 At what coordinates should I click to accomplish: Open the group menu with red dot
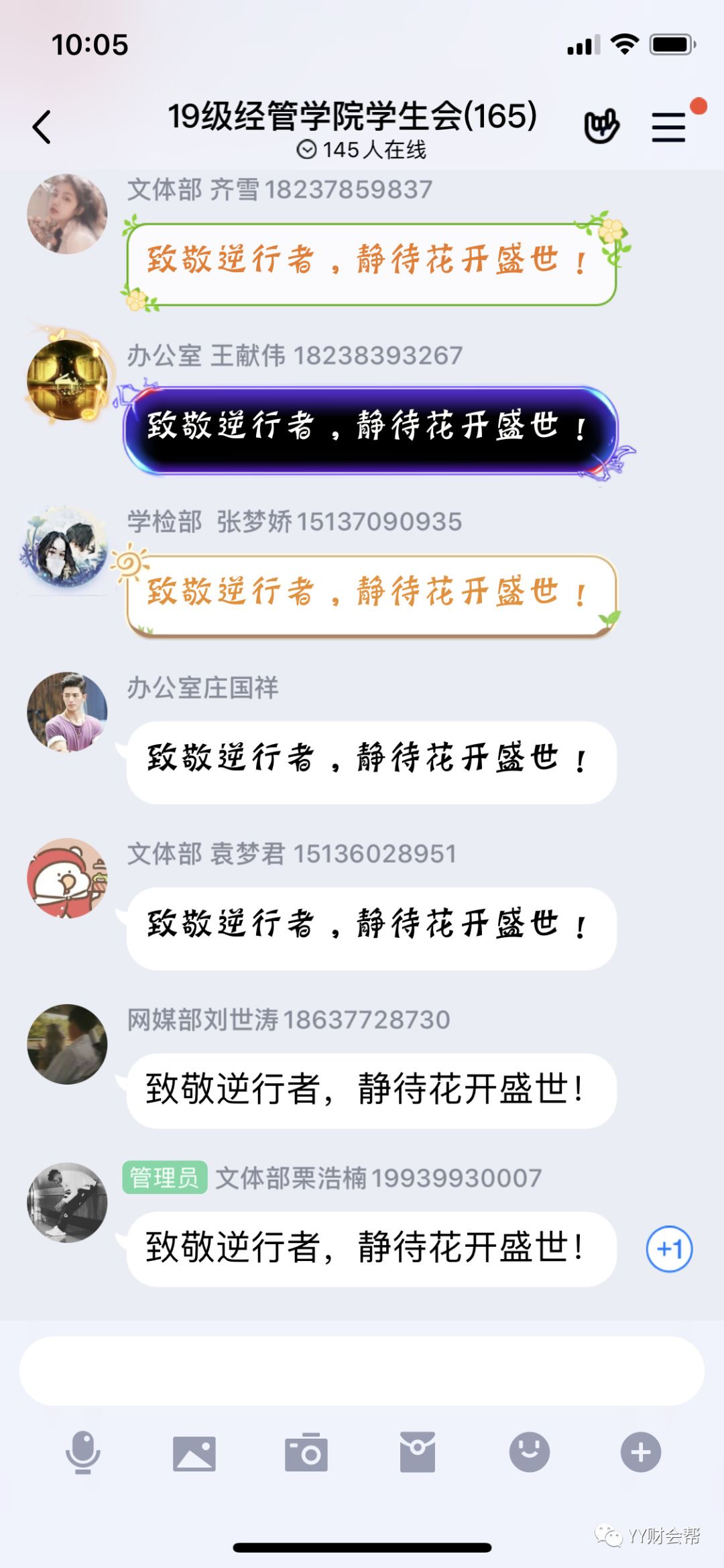669,126
